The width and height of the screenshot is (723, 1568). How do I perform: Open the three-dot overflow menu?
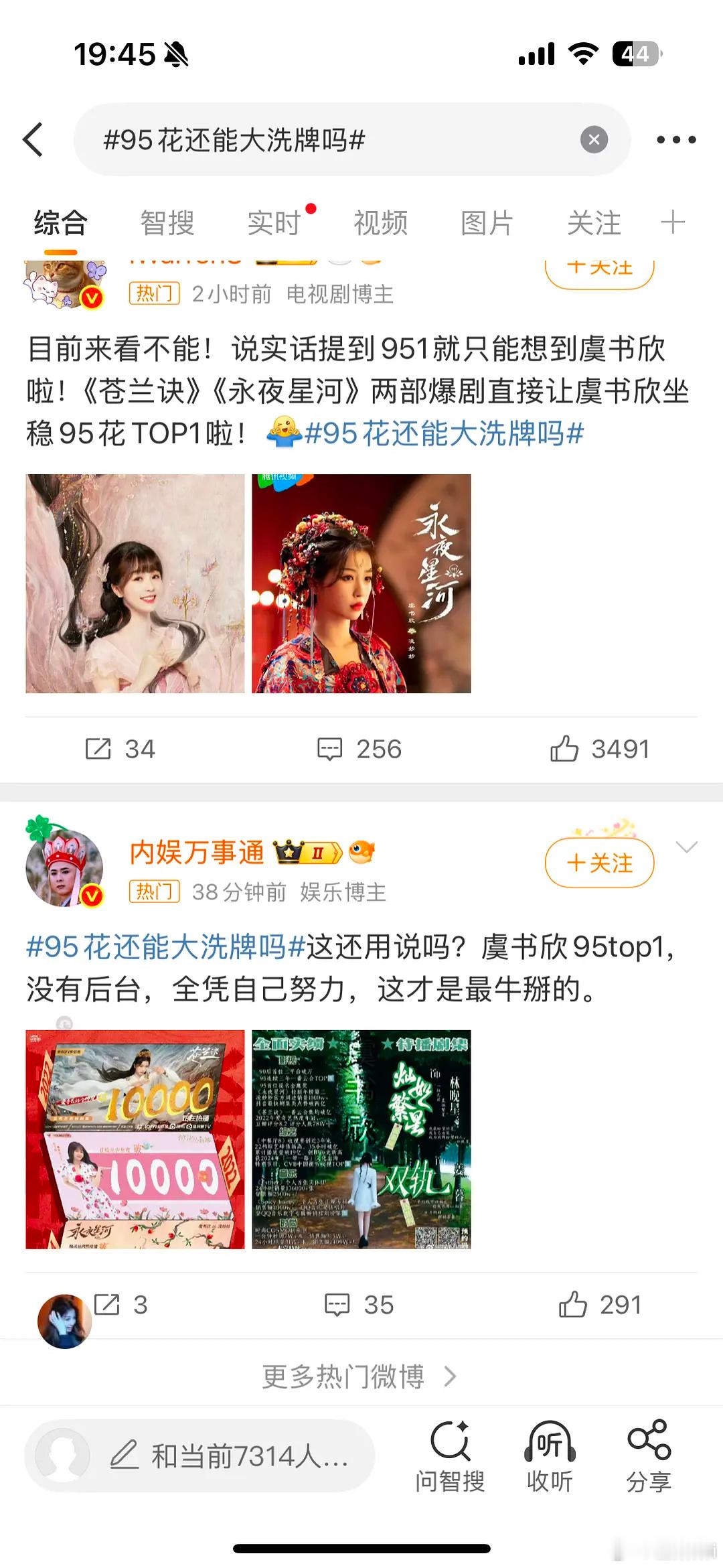coord(676,140)
